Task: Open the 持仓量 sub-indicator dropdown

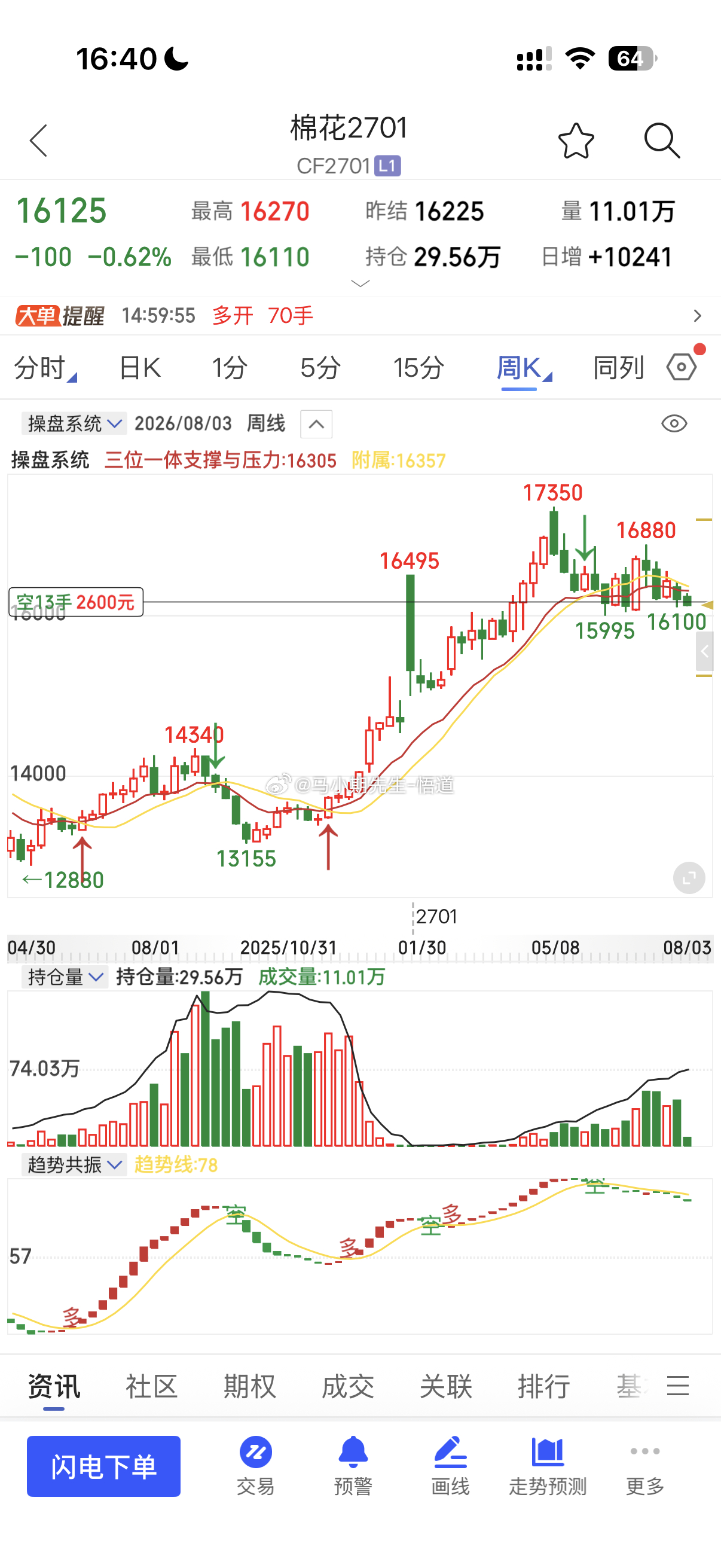Action: (x=65, y=977)
